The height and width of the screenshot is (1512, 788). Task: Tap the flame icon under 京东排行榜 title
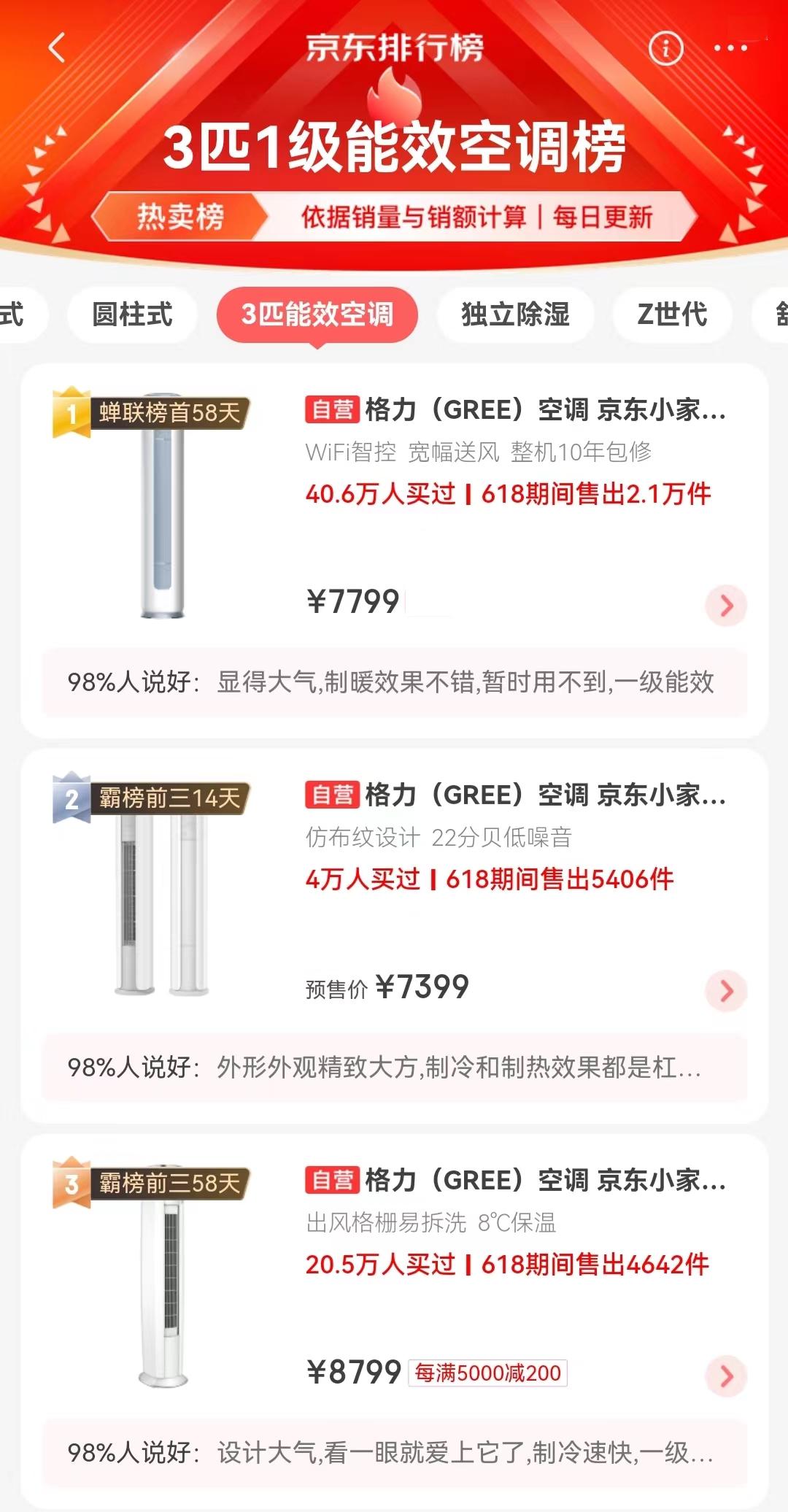394,95
